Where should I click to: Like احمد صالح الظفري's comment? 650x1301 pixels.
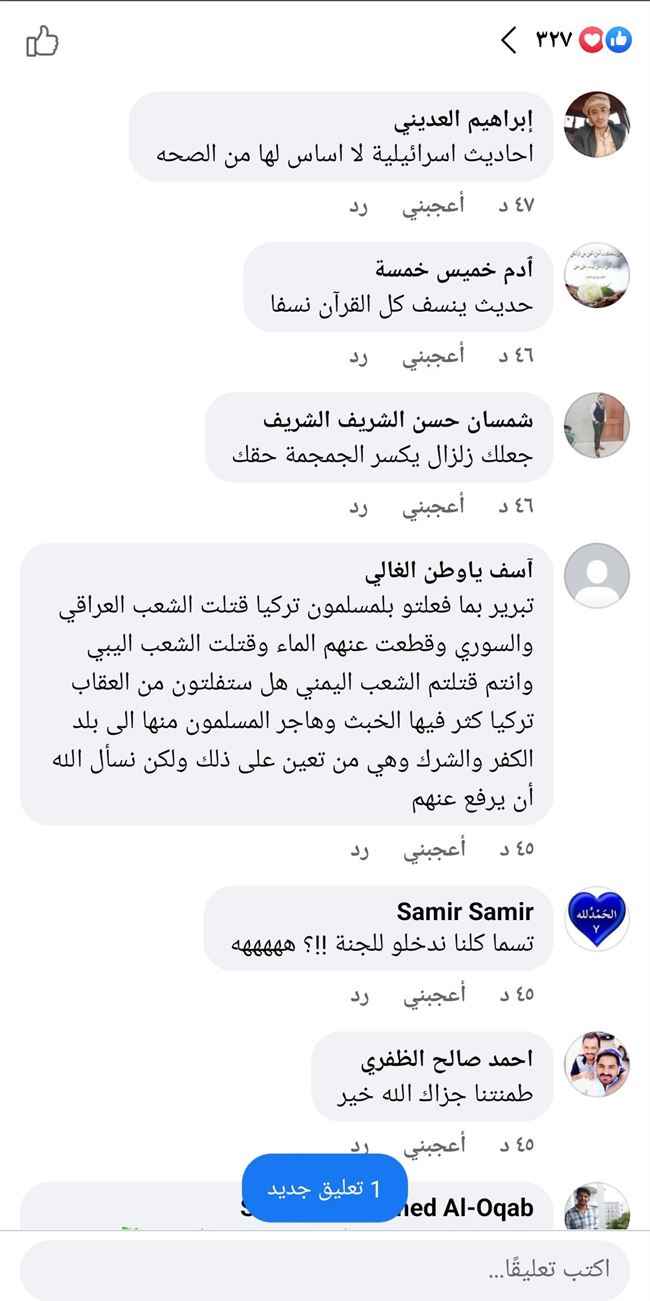click(x=433, y=1144)
